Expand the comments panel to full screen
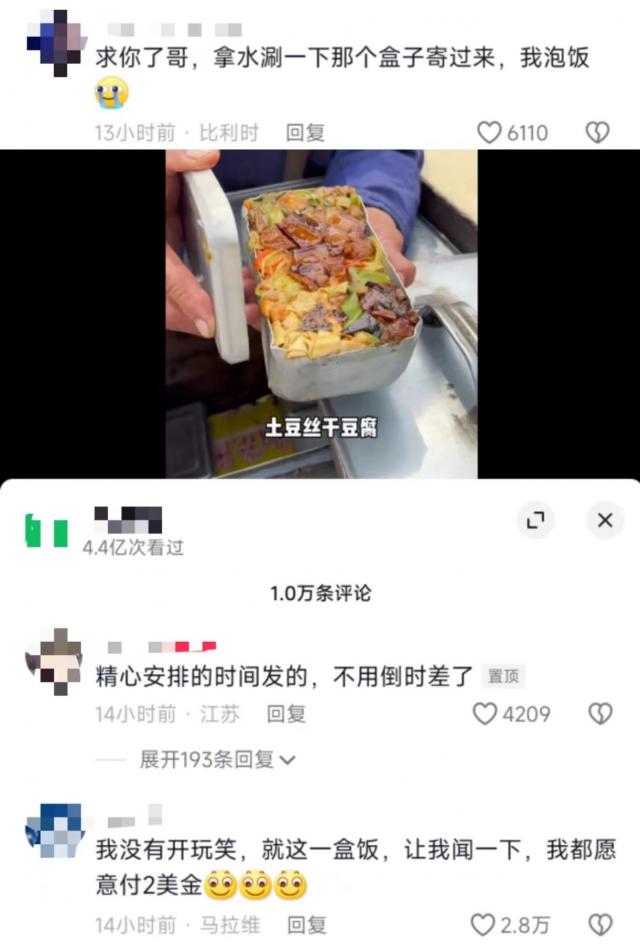Viewport: 640px width, 952px height. click(x=536, y=520)
